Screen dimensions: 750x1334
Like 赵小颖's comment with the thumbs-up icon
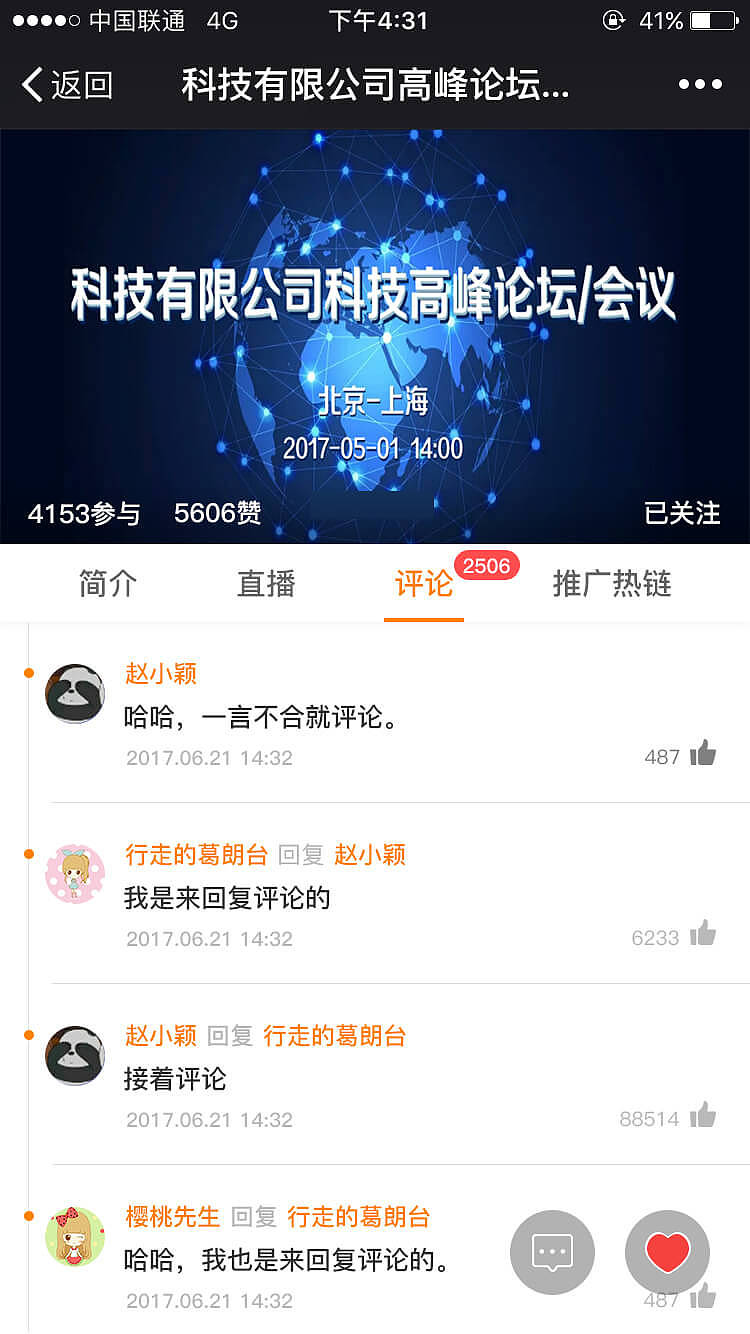702,752
